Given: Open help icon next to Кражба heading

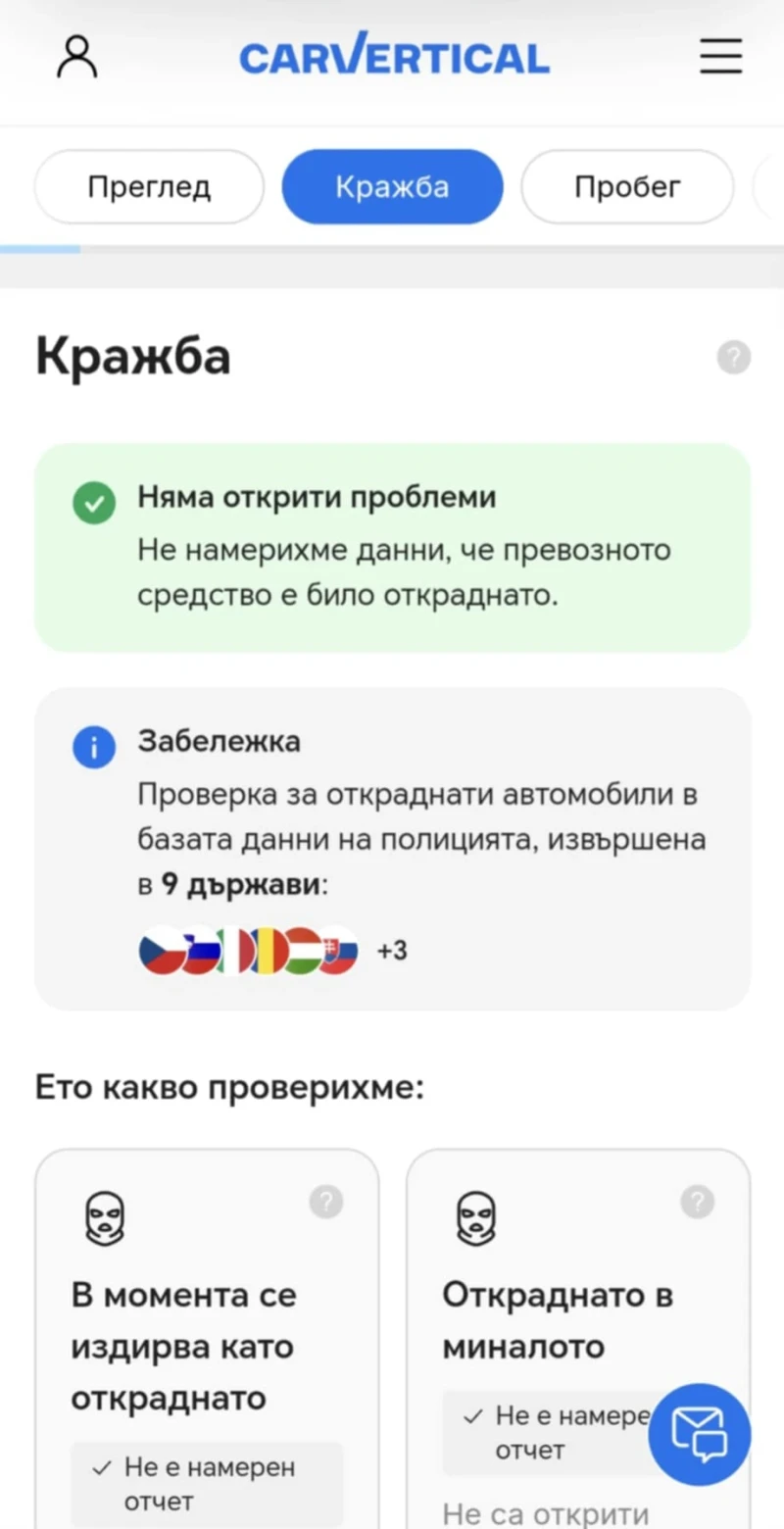Looking at the screenshot, I should click(733, 358).
